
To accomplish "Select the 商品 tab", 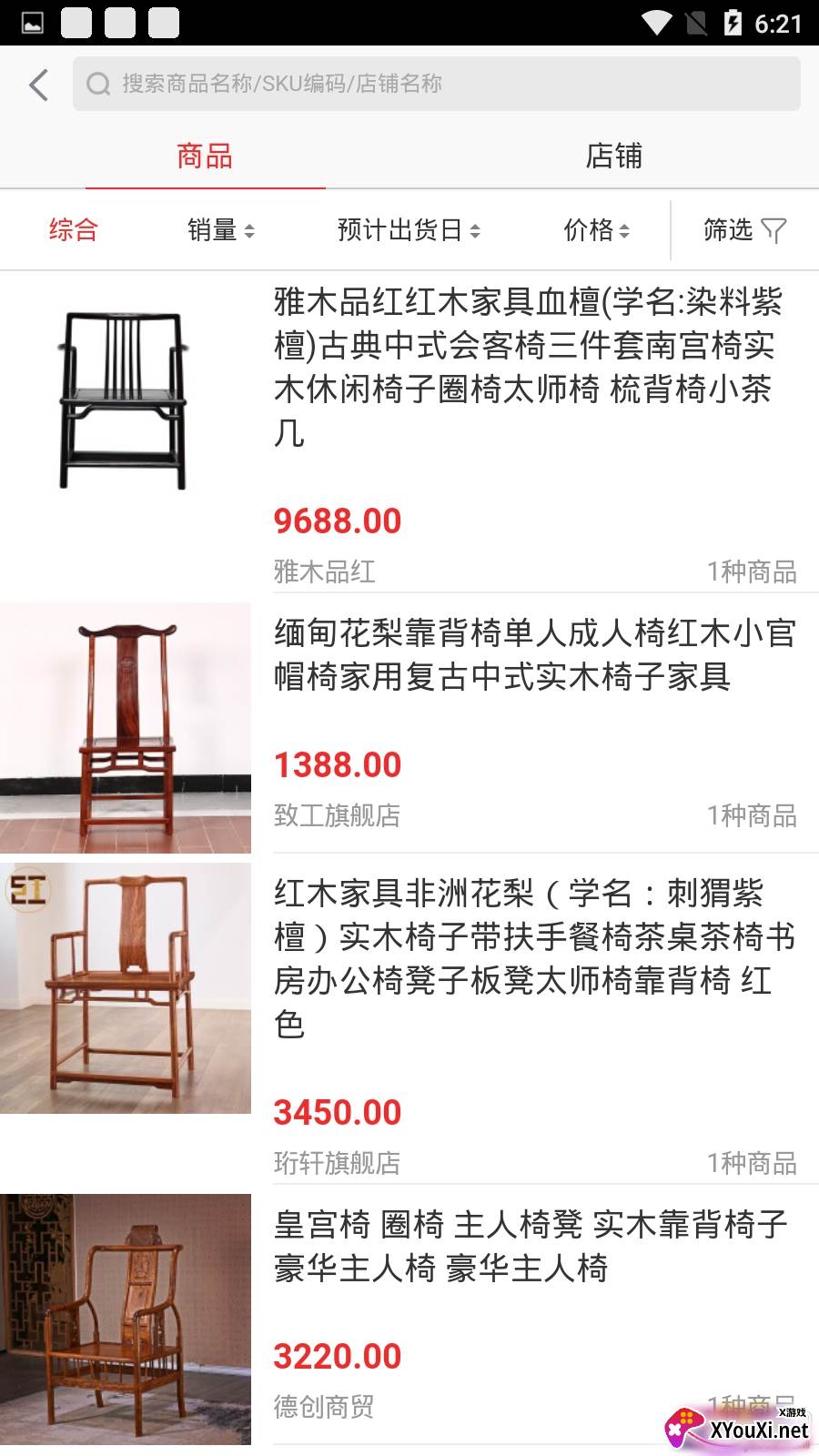I will click(x=205, y=157).
